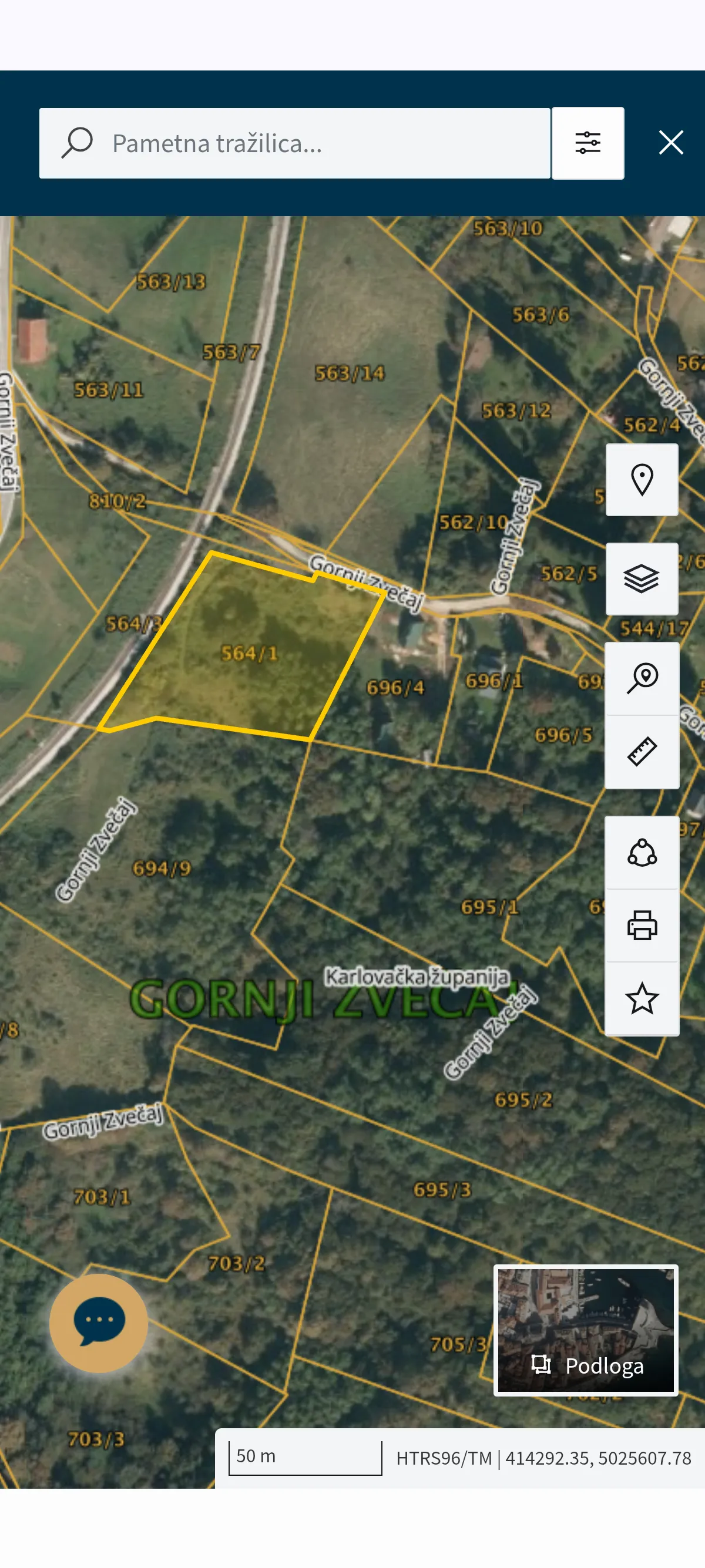705x1568 pixels.
Task: Open the chat support bubble
Action: (99, 1323)
